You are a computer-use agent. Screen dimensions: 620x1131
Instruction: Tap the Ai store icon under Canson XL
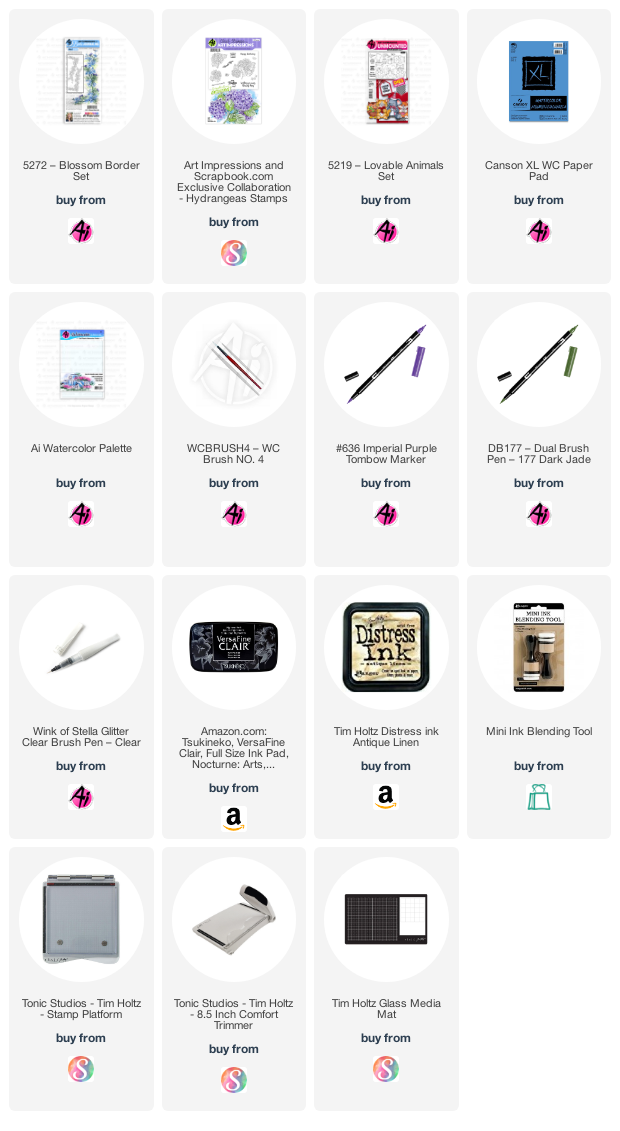[539, 231]
